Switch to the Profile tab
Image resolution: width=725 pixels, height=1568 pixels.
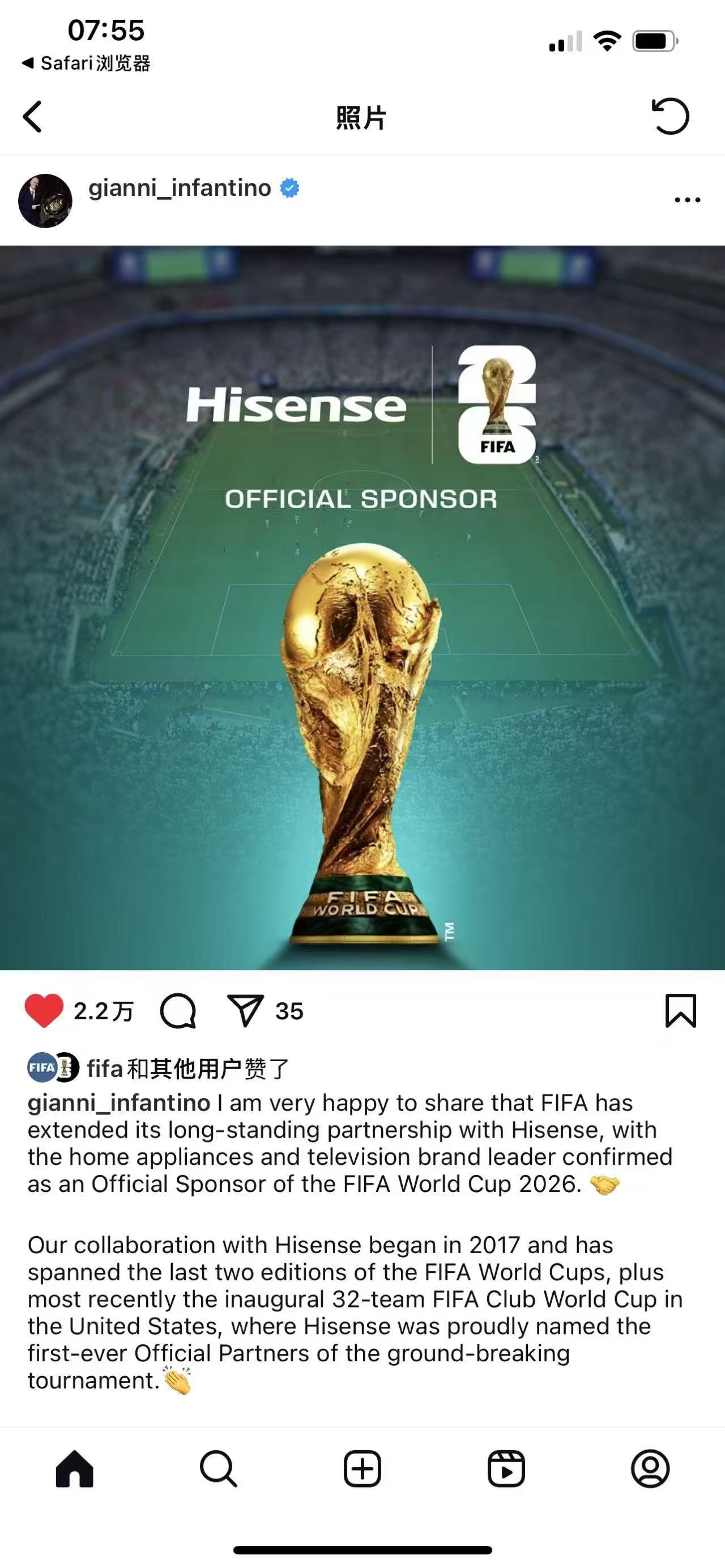(x=650, y=1469)
